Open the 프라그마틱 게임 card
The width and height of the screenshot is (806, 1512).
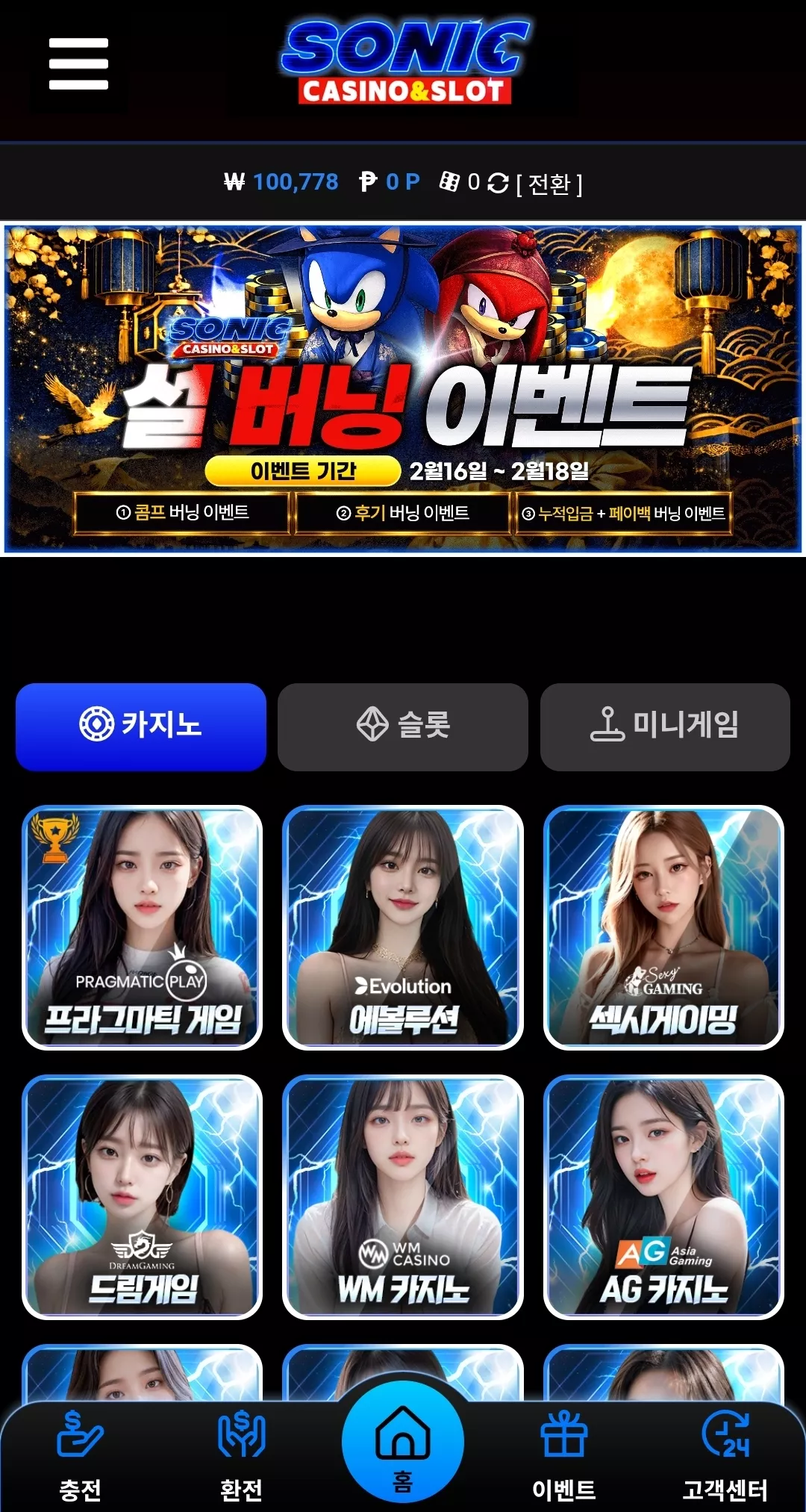pos(142,927)
